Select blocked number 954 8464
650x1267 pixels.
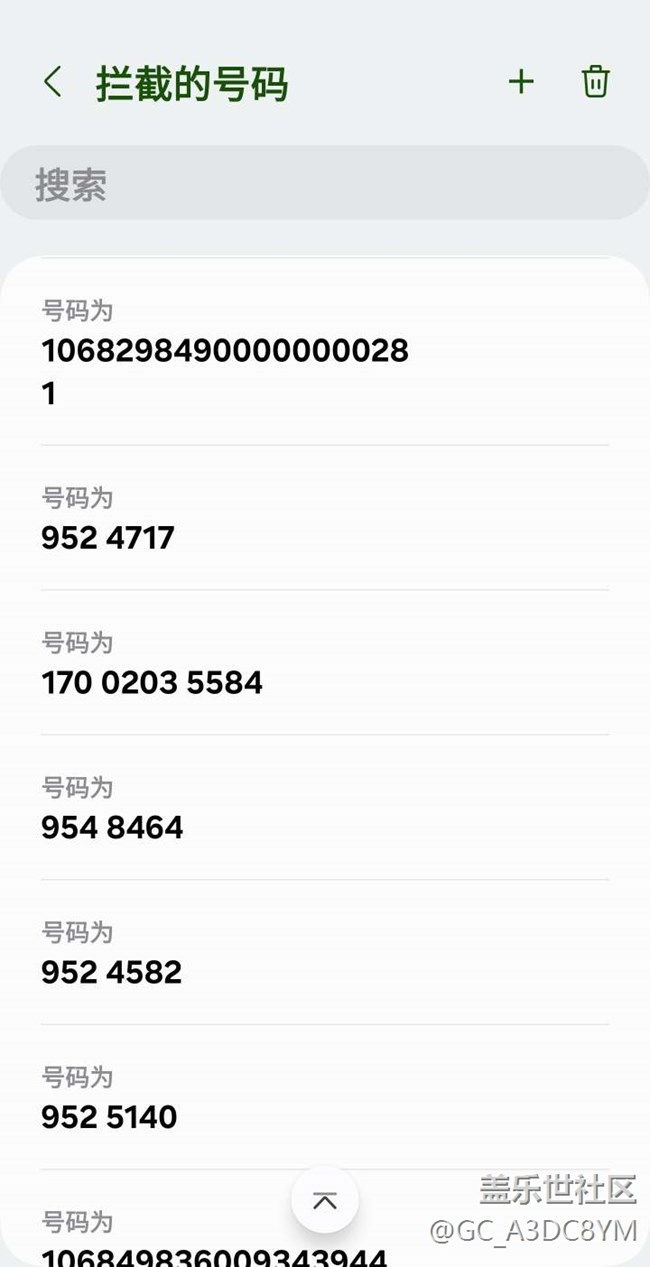coord(325,808)
